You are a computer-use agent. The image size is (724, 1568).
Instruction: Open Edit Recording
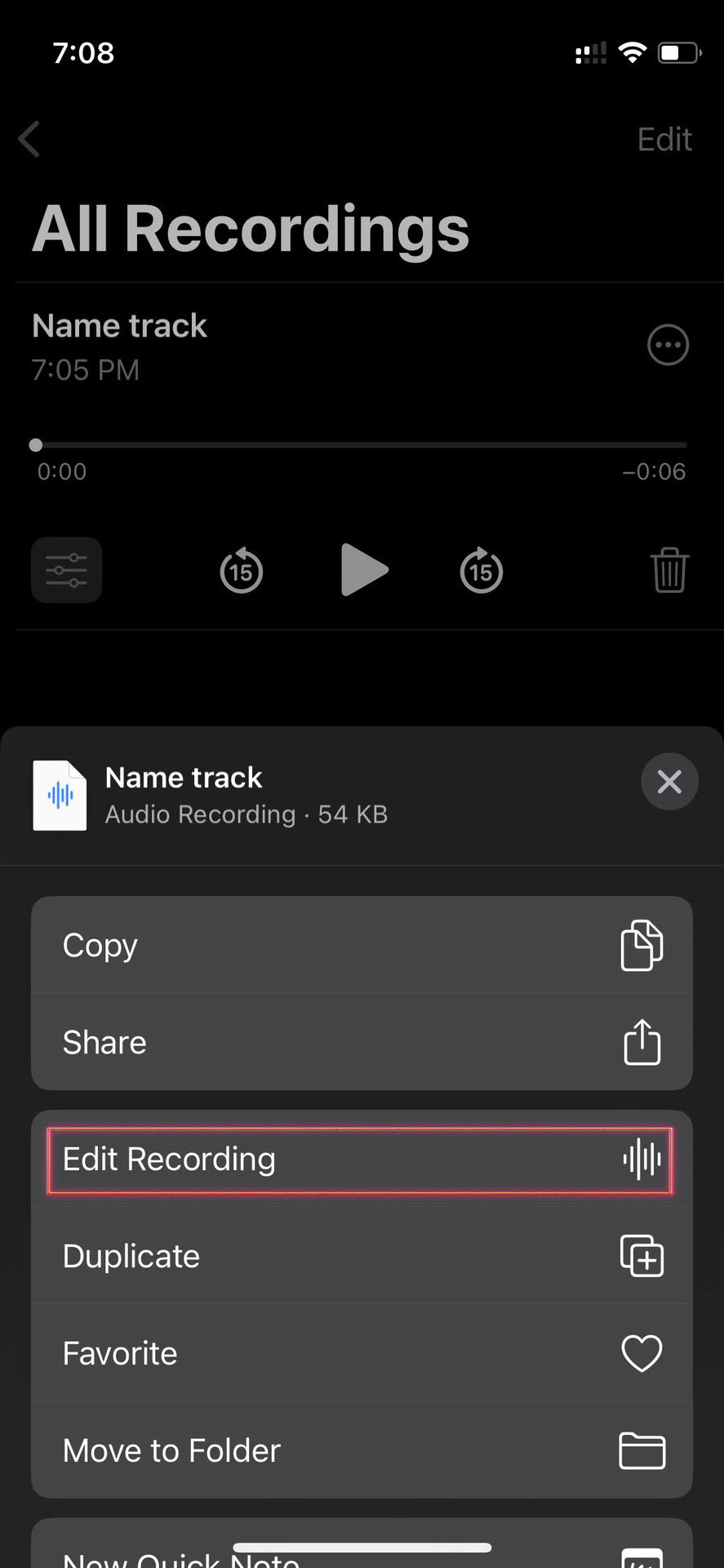[360, 1160]
